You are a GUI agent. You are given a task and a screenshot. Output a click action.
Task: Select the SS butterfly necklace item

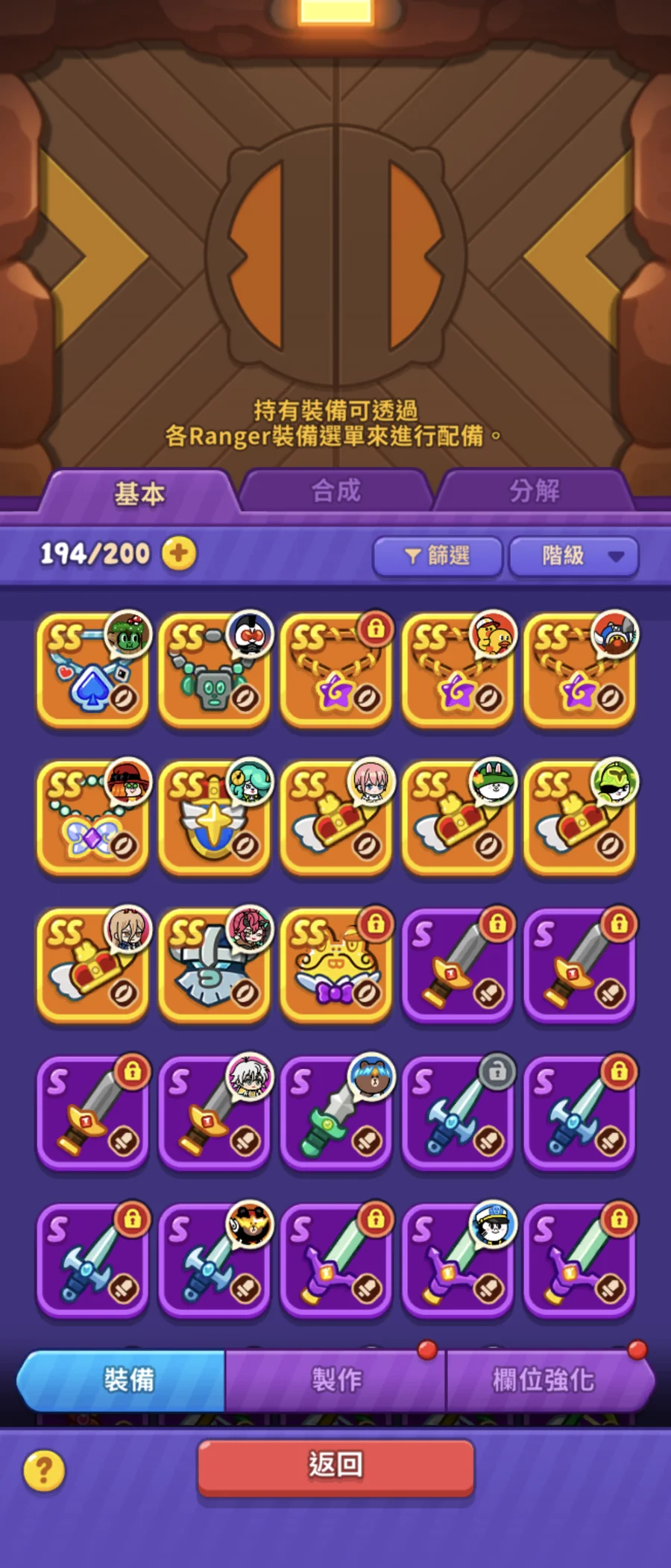(92, 818)
